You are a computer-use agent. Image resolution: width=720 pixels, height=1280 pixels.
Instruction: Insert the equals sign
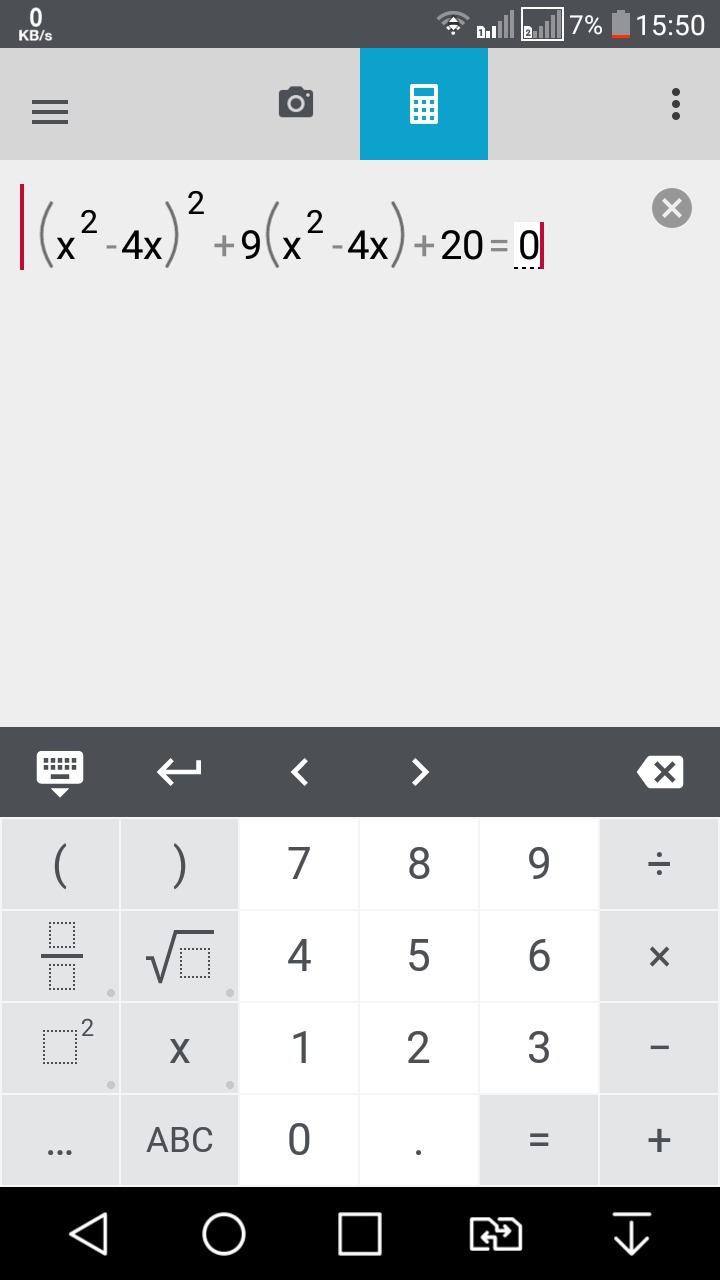point(539,1140)
